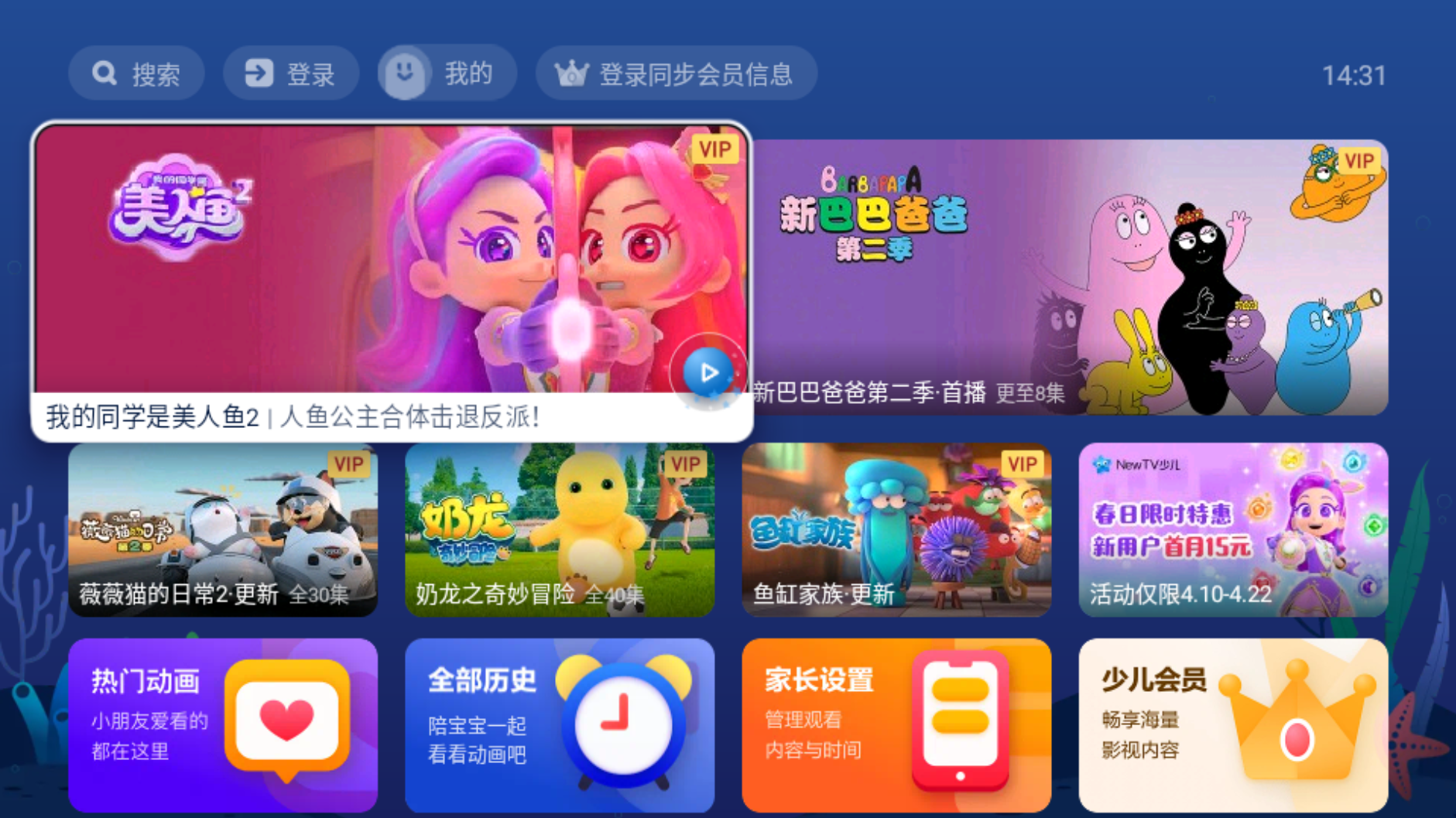Open the 热门动画 category tile
This screenshot has height=818, width=1456.
[223, 724]
